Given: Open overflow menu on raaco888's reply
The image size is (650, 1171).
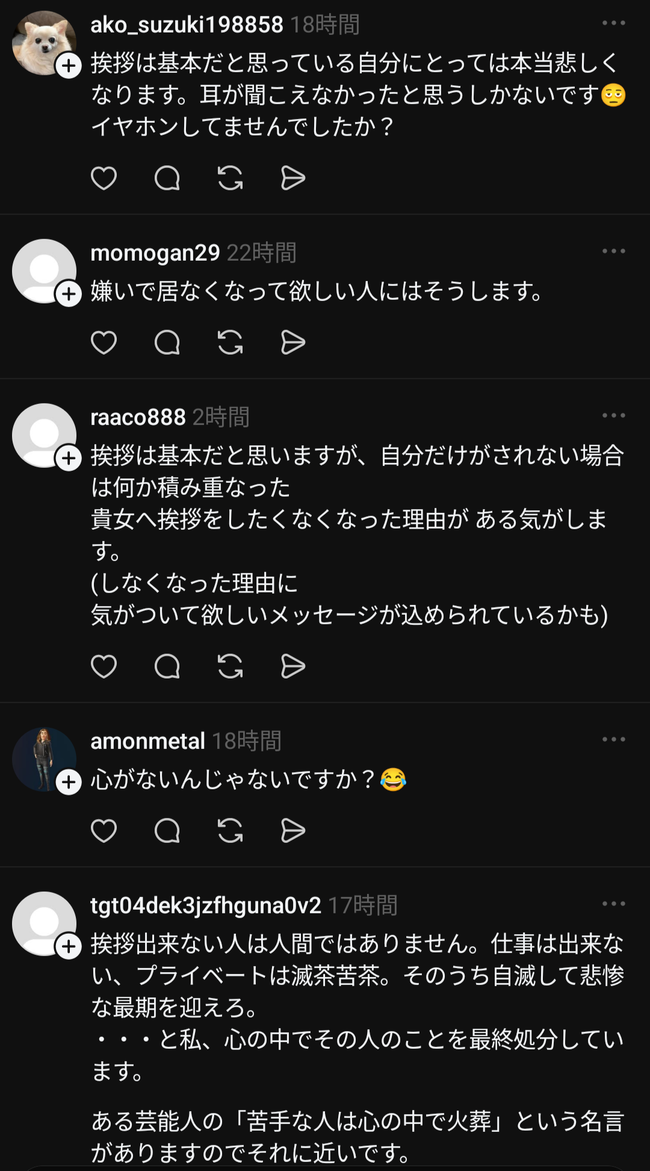Looking at the screenshot, I should click(x=613, y=415).
